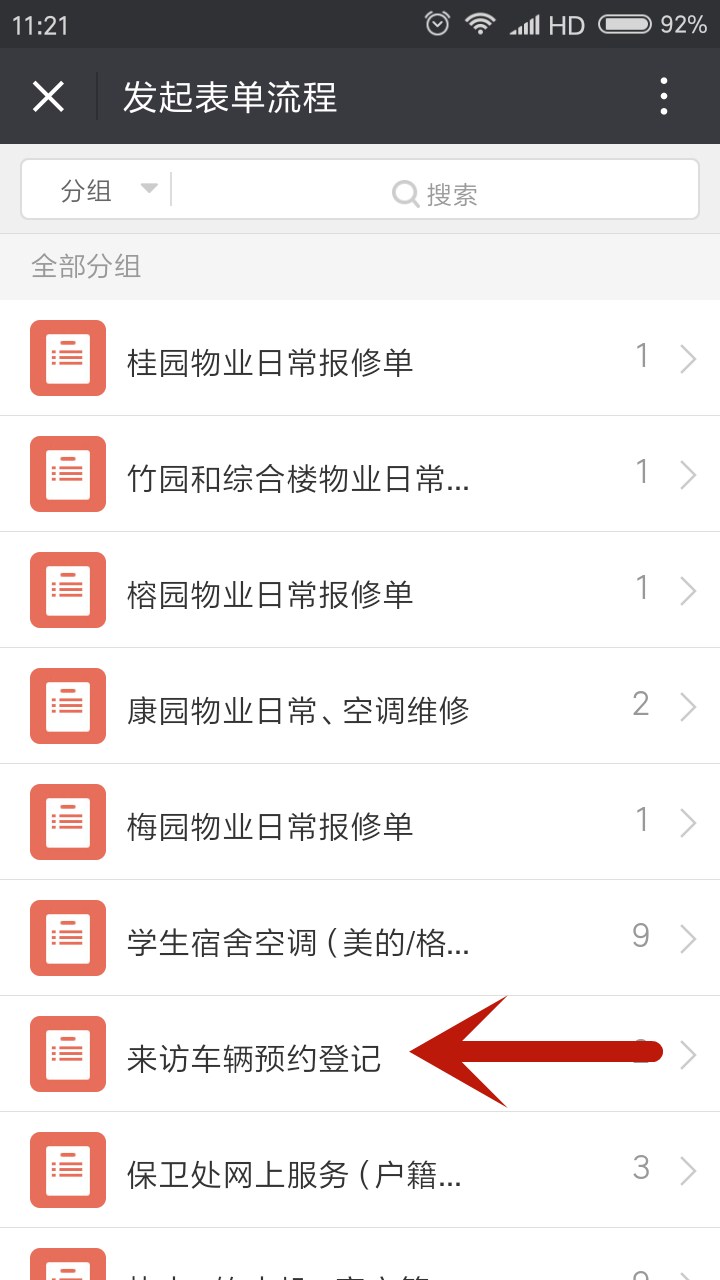Close the 发起表单流程 page
This screenshot has width=720, height=1280.
point(48,97)
